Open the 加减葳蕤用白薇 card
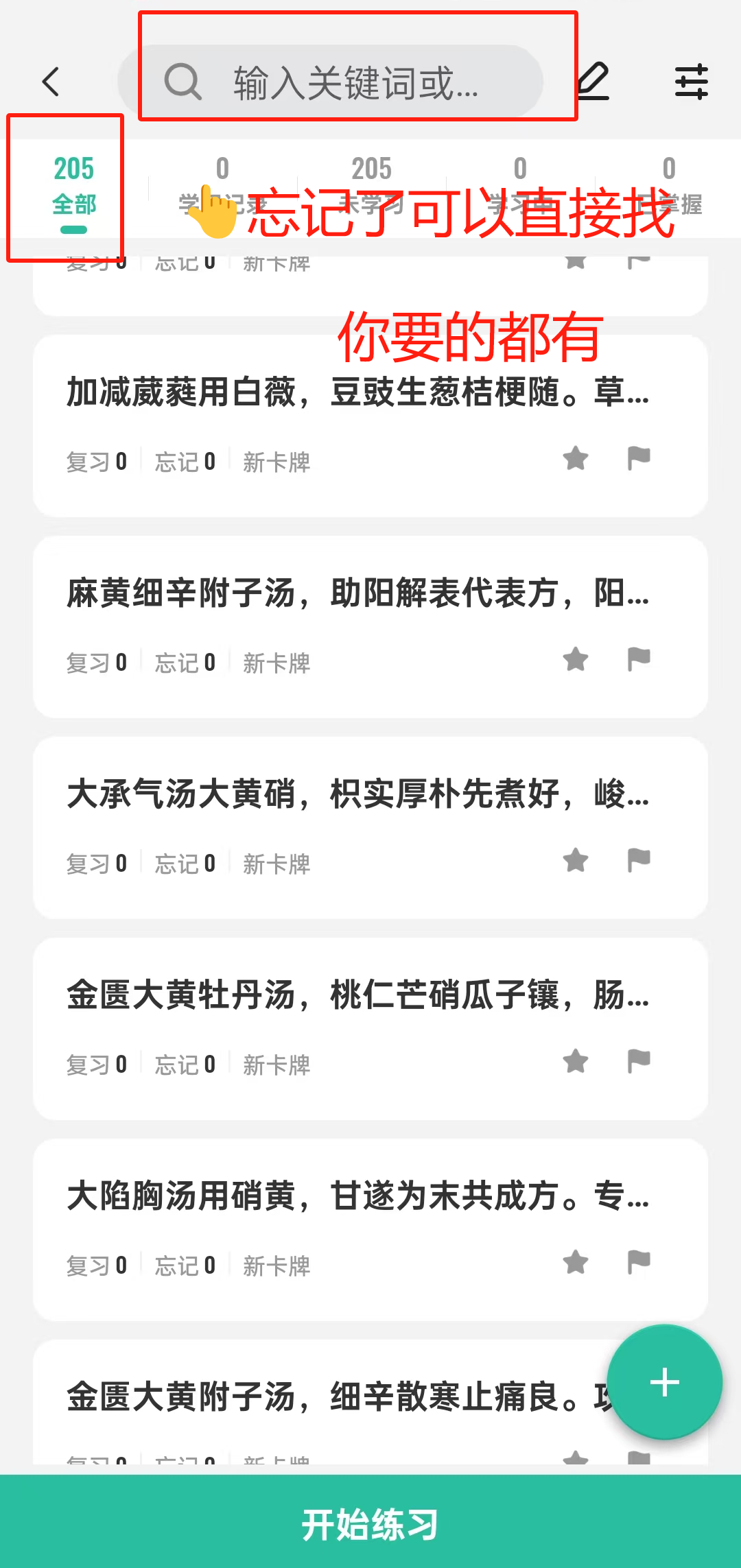This screenshot has height=1568, width=741. [370, 426]
